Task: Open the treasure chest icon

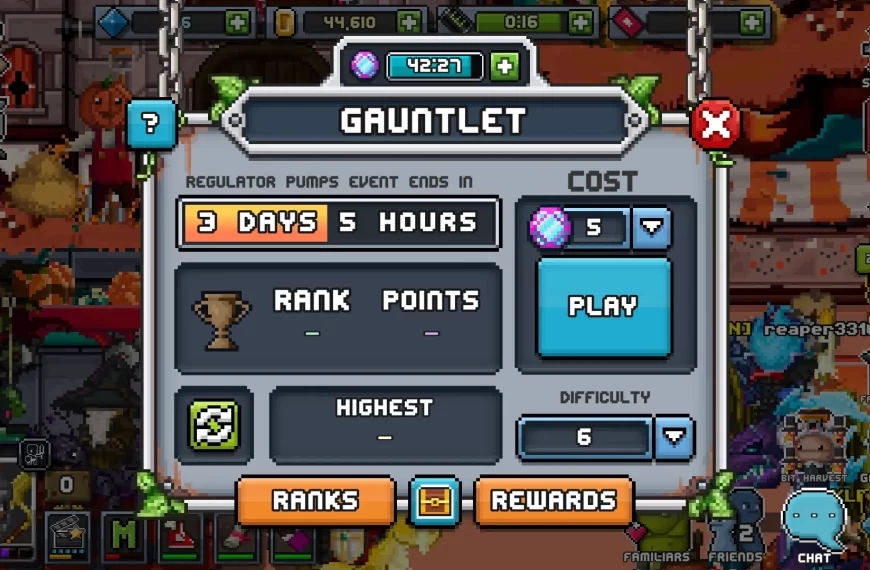Action: coord(435,501)
